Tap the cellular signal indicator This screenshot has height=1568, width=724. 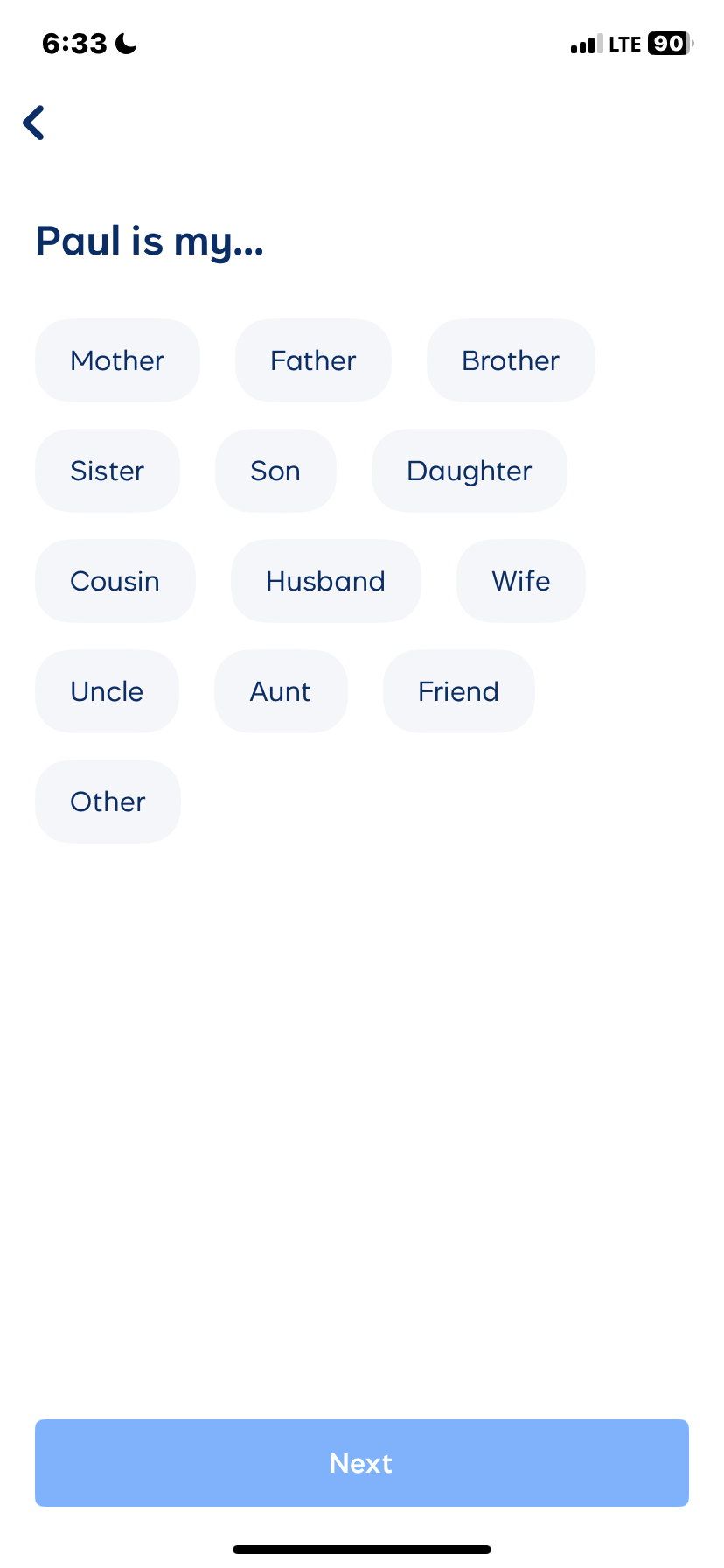click(584, 43)
